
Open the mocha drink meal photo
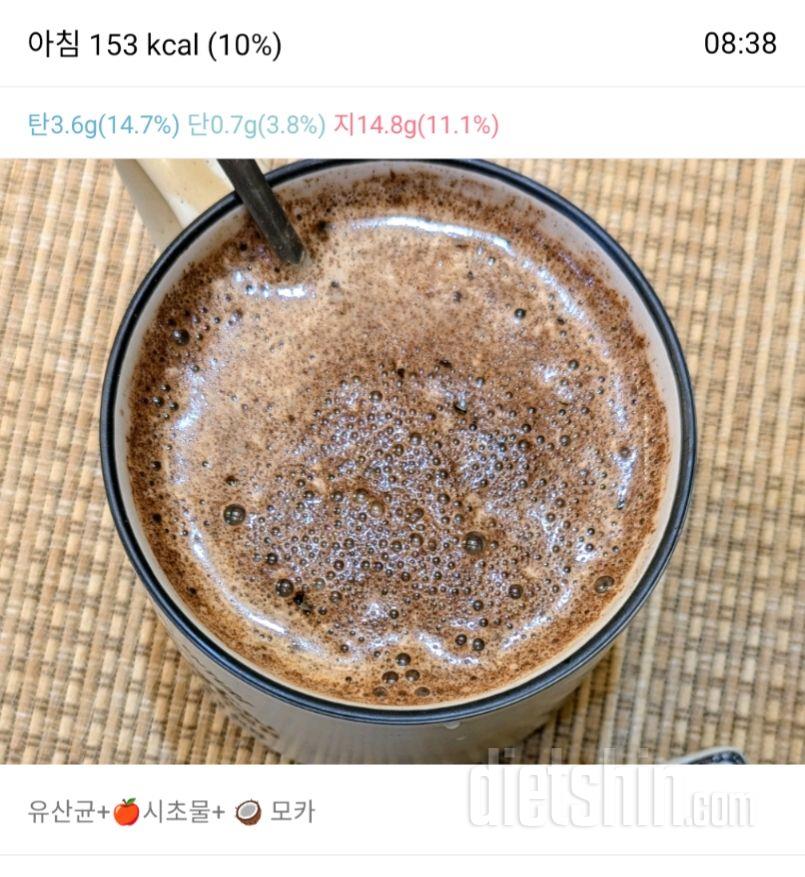coord(400,460)
